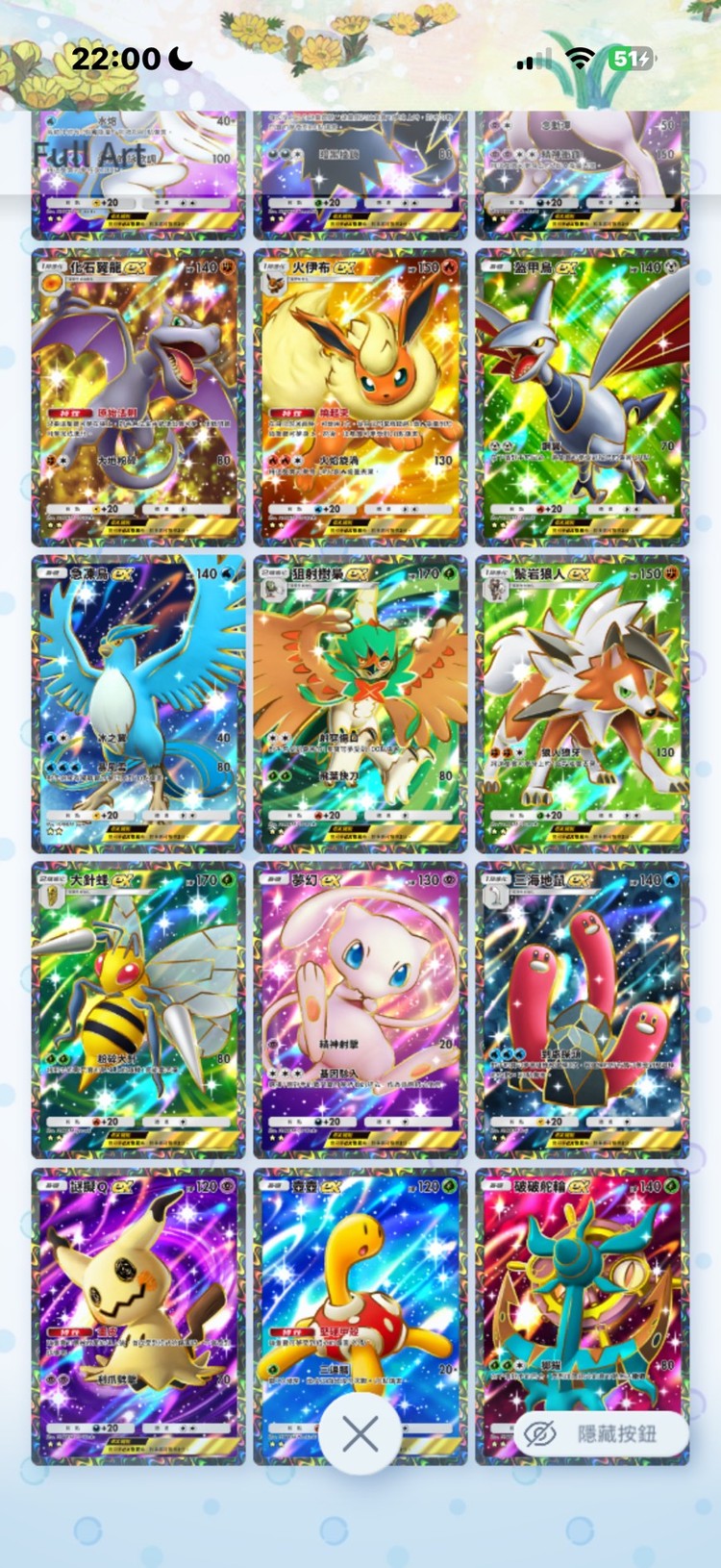Select the 急凍鳥 ex Articuno card

pyautogui.click(x=138, y=704)
